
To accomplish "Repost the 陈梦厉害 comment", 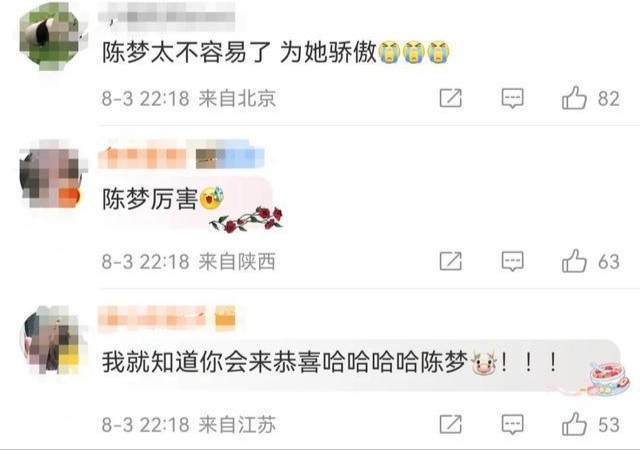I will tap(451, 262).
